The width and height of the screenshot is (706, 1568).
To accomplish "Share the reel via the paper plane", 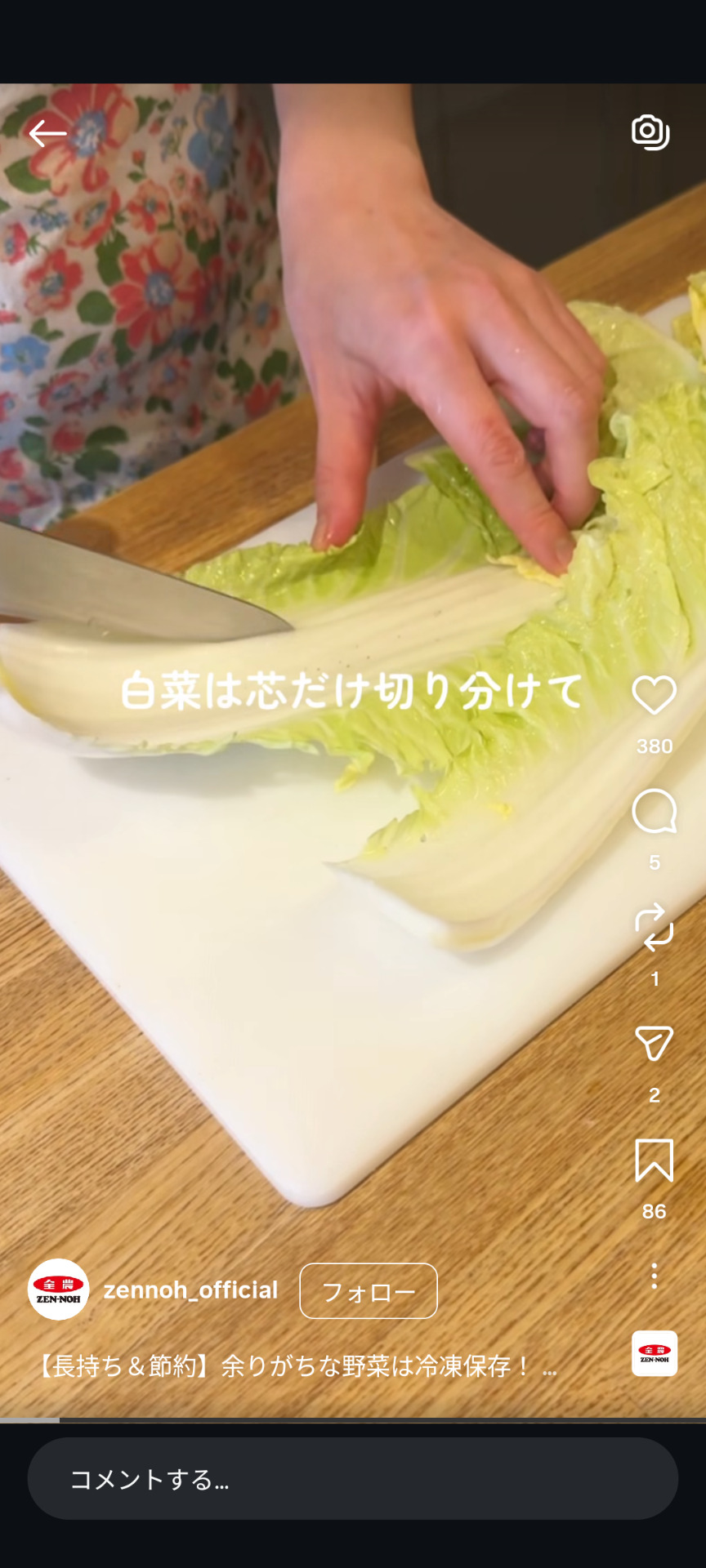I will [x=655, y=1044].
